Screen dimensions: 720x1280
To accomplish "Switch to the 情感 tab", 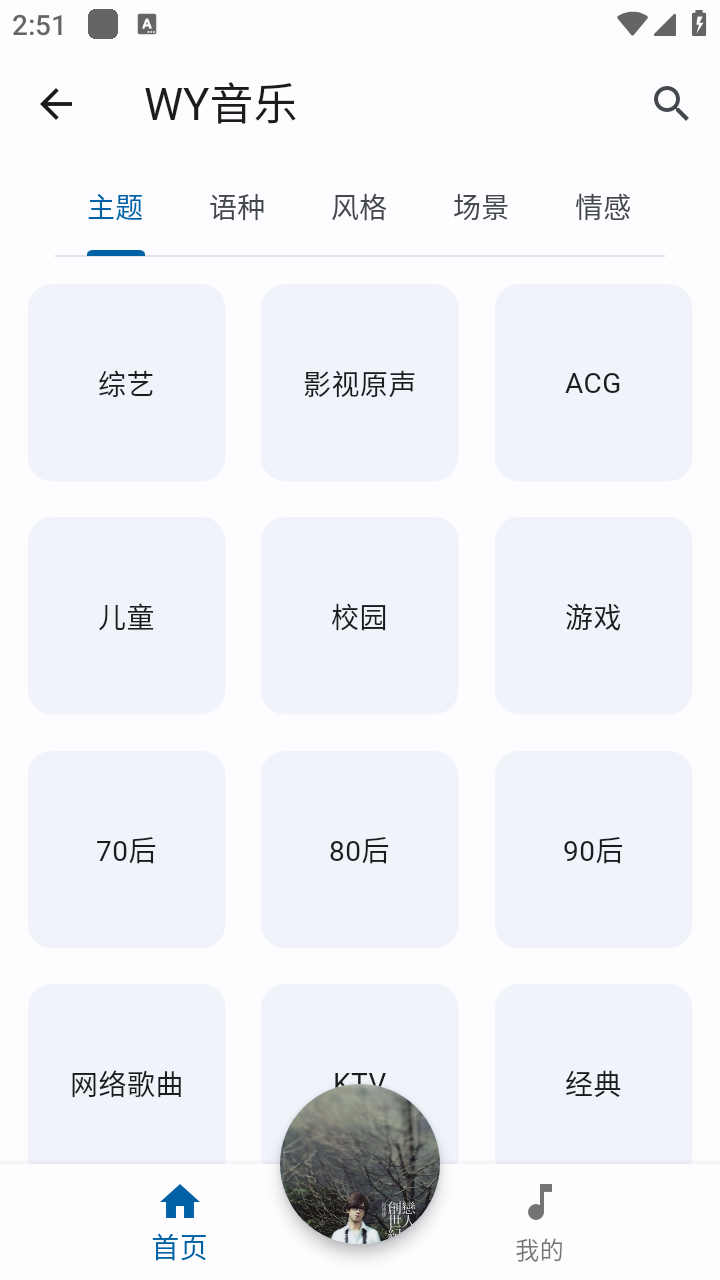I will [x=603, y=207].
